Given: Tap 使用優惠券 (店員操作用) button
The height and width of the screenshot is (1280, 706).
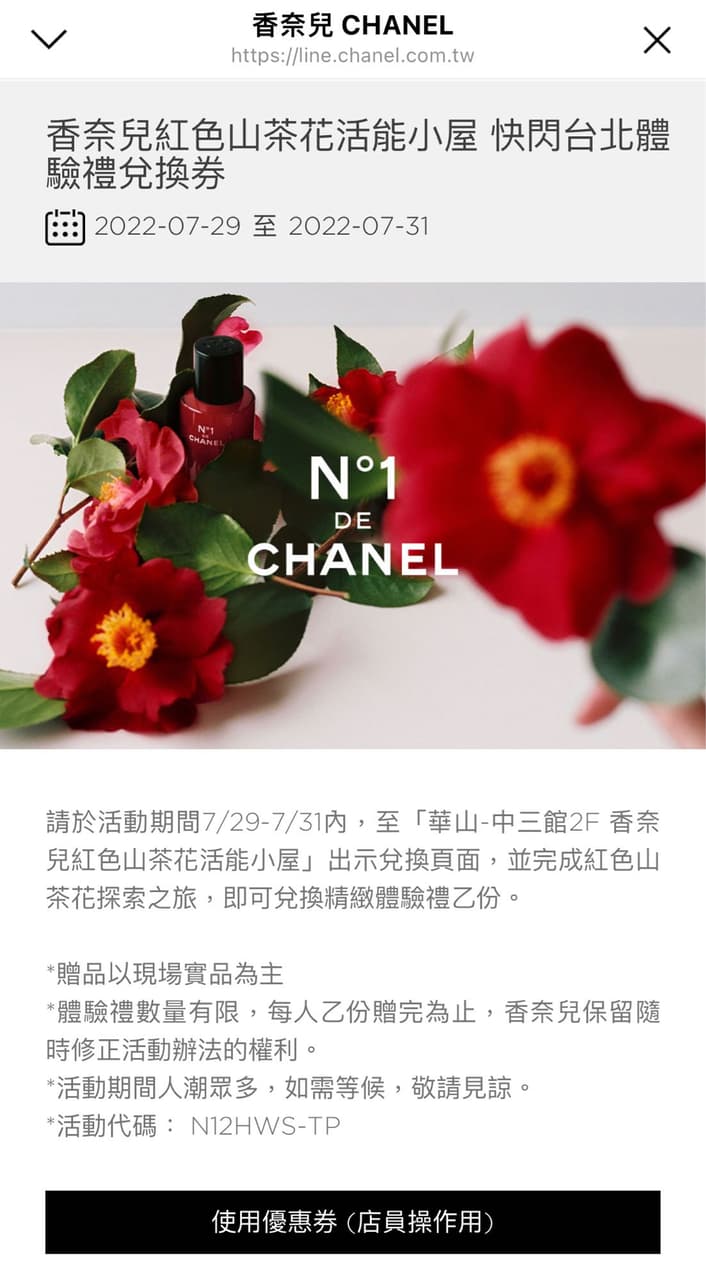Looking at the screenshot, I should click(x=352, y=1221).
